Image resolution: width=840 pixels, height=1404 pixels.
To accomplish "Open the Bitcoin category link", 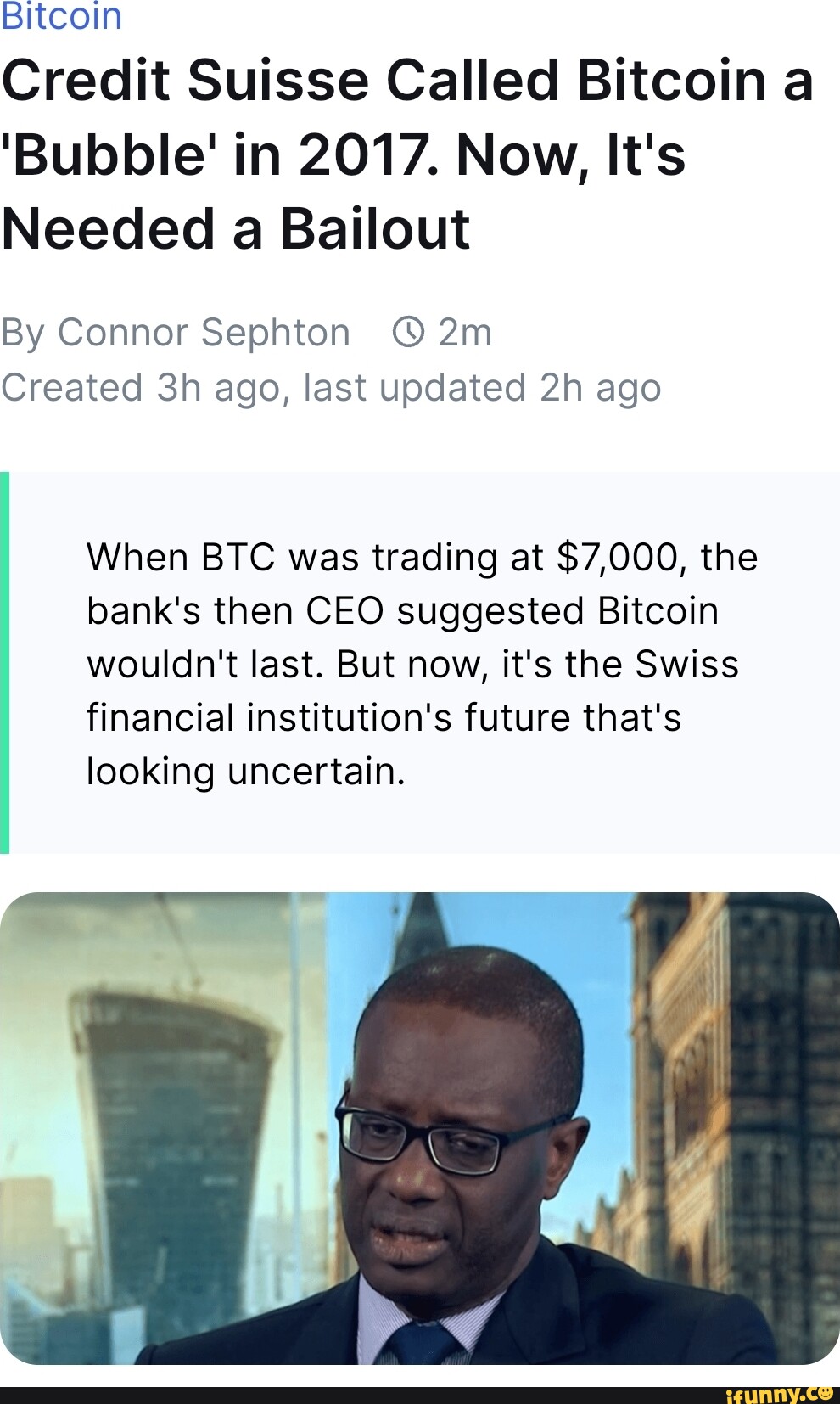I will (61, 15).
